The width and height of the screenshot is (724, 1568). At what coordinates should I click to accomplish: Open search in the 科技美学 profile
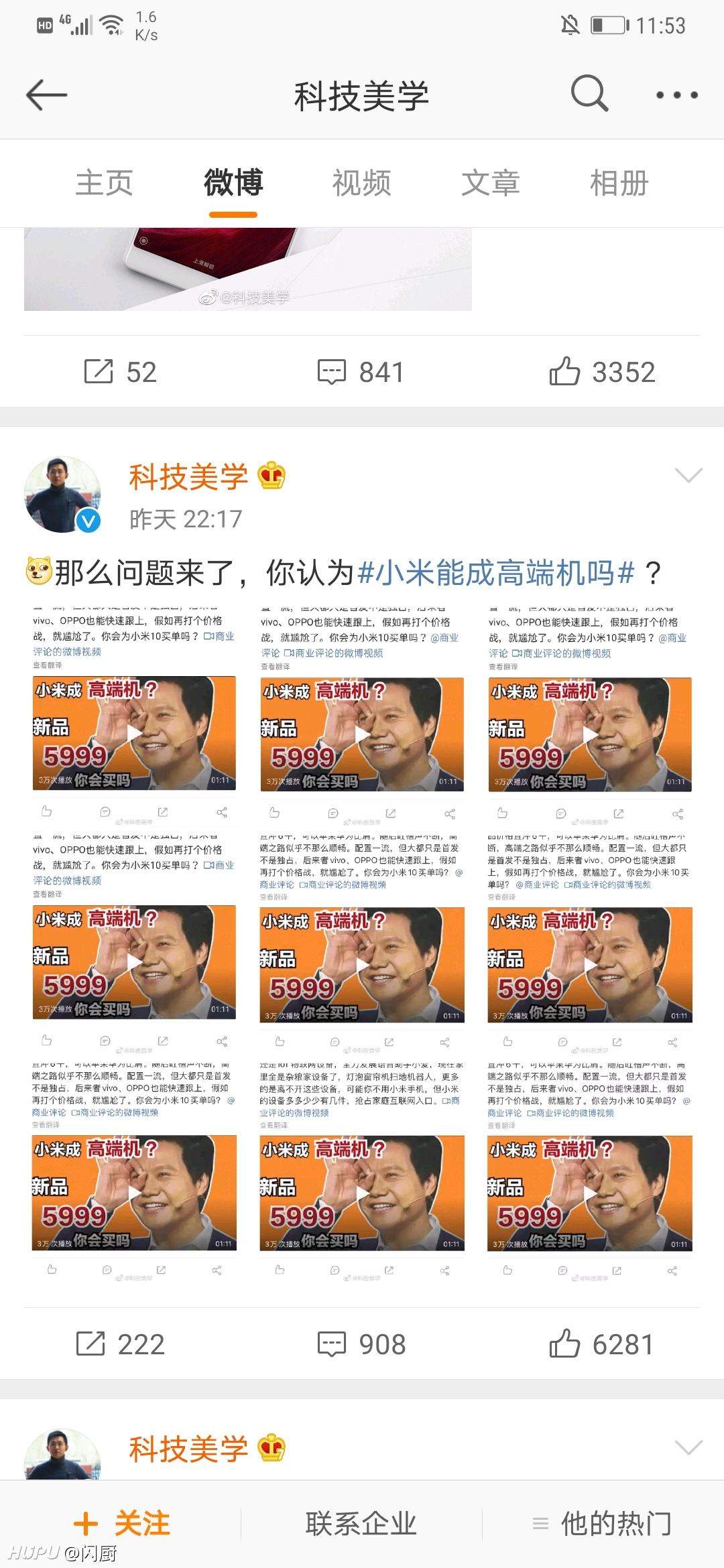pyautogui.click(x=590, y=94)
